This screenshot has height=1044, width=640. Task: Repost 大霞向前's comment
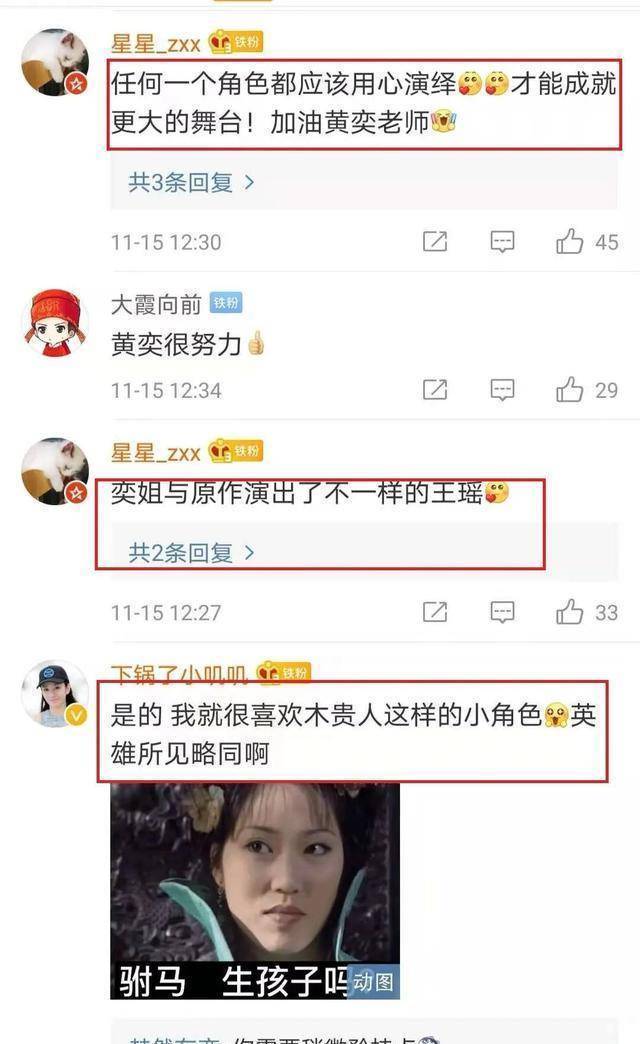(x=435, y=390)
